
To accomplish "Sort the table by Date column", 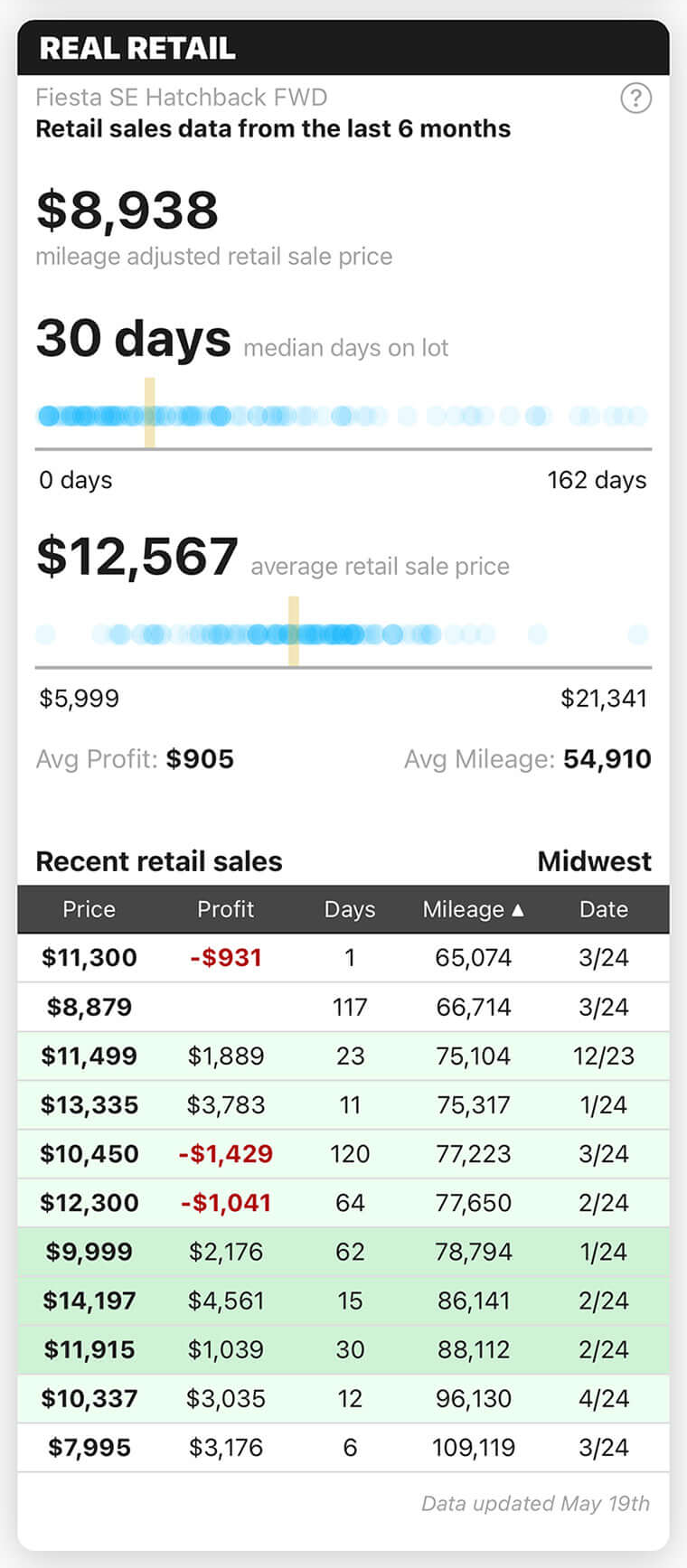I will 603,910.
